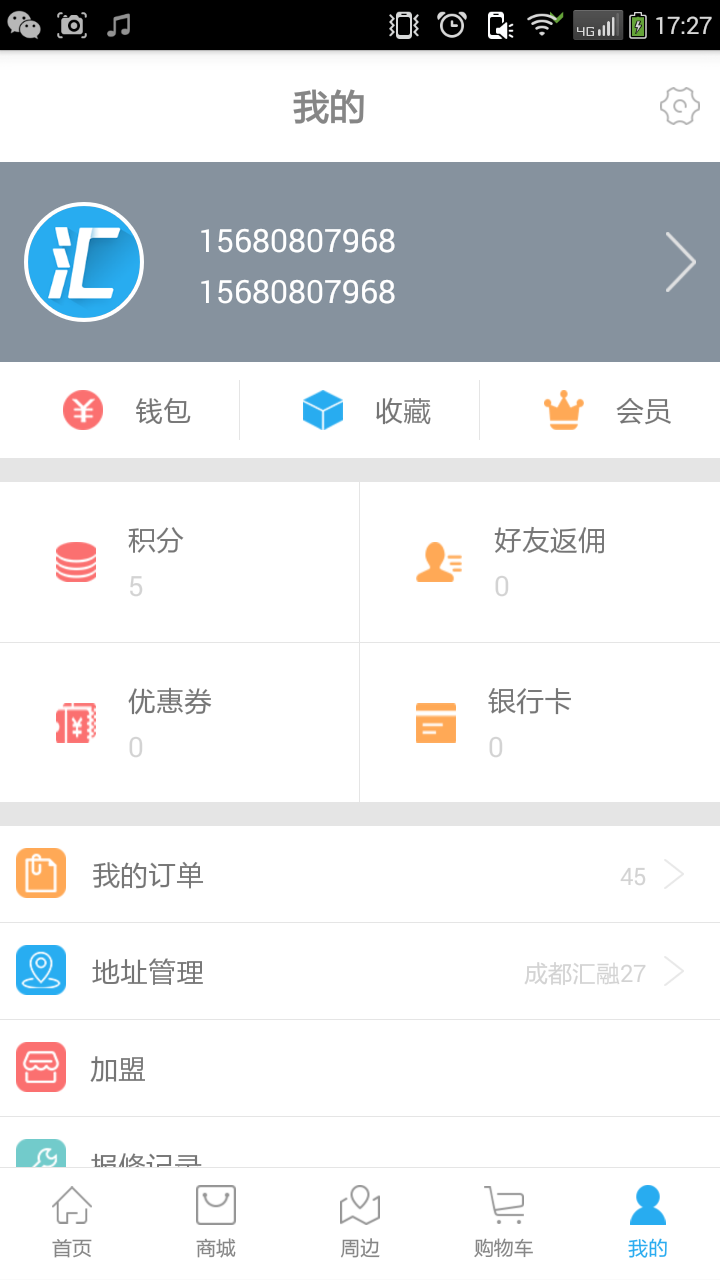View 优惠券 coupons
720x1280 pixels.
[x=180, y=722]
